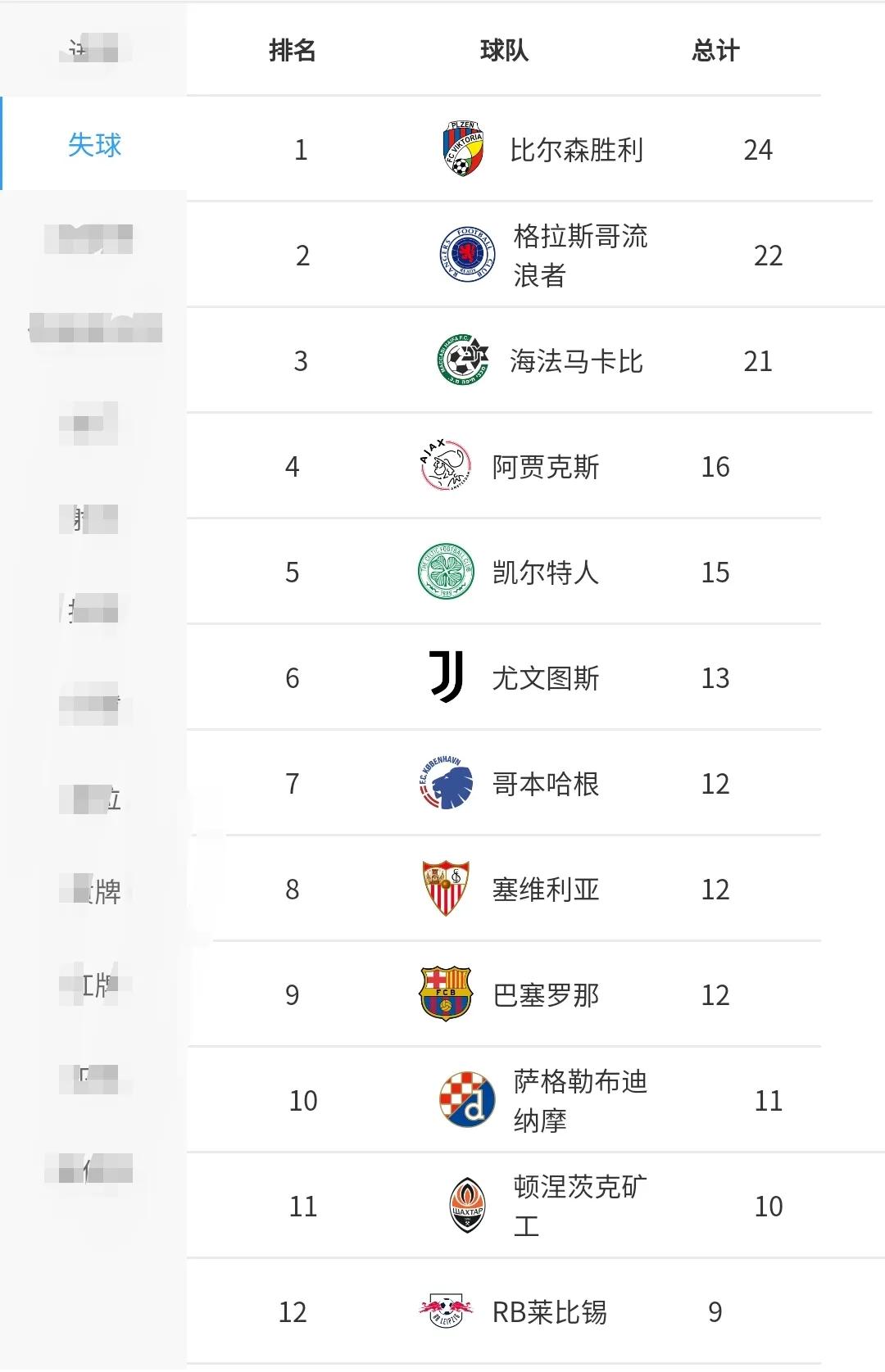Open 顿涅茨克矿工 team details
Screen dimensions: 885x1372
pyautogui.click(x=579, y=1207)
